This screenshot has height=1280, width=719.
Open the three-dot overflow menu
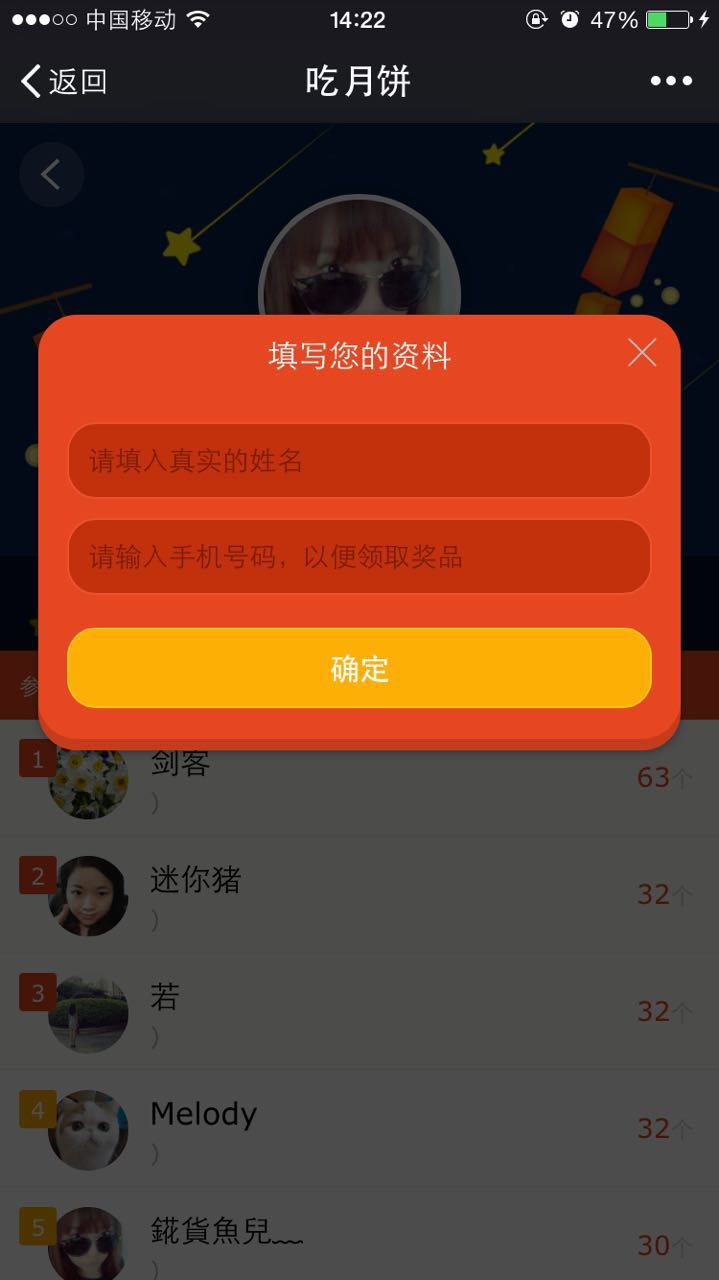tap(671, 81)
